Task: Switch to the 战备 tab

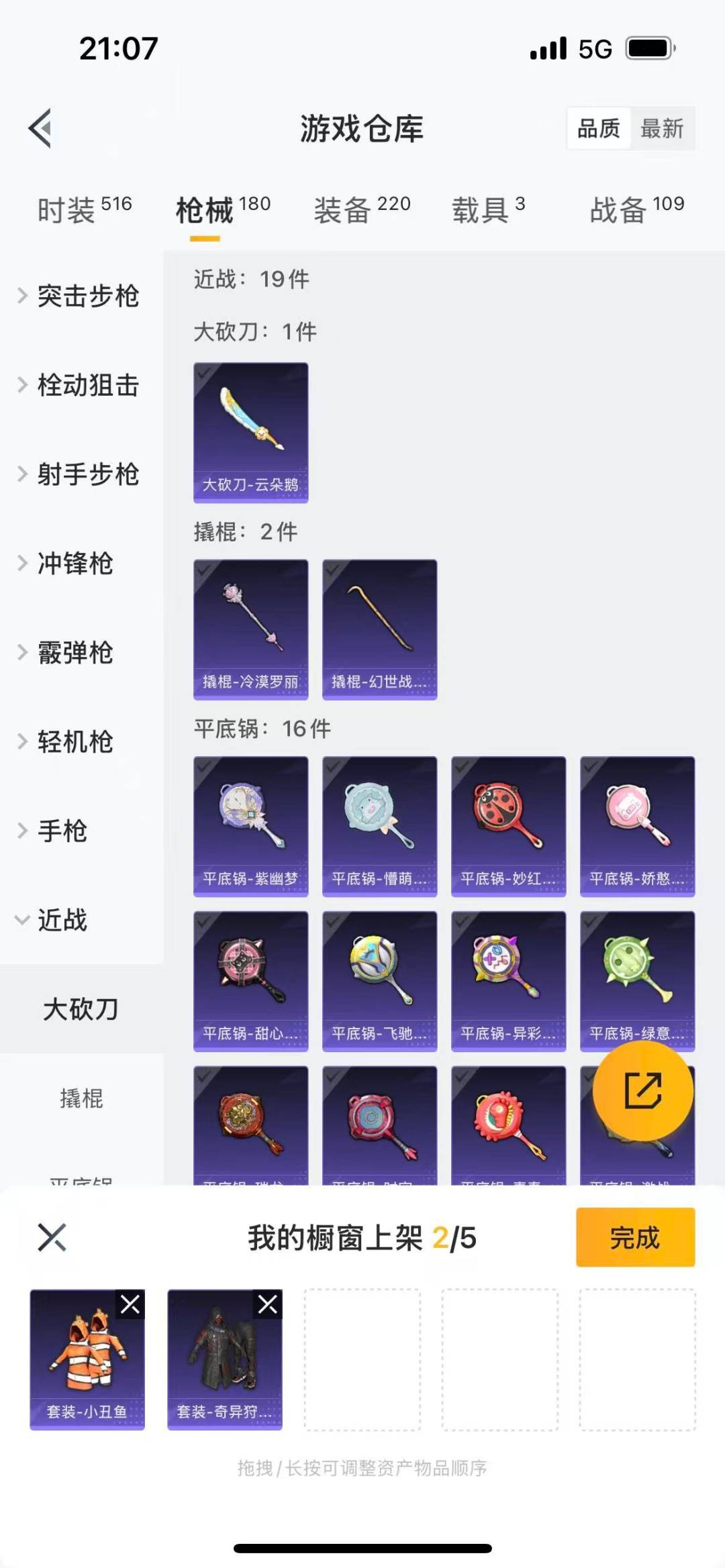Action: 636,210
